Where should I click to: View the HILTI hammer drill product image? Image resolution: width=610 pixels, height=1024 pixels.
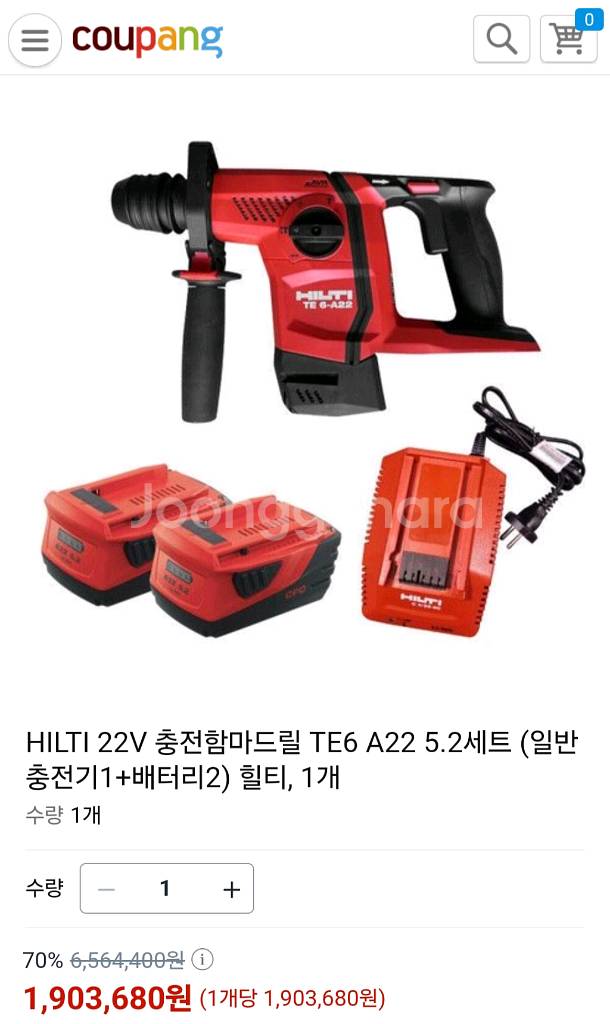tap(315, 390)
